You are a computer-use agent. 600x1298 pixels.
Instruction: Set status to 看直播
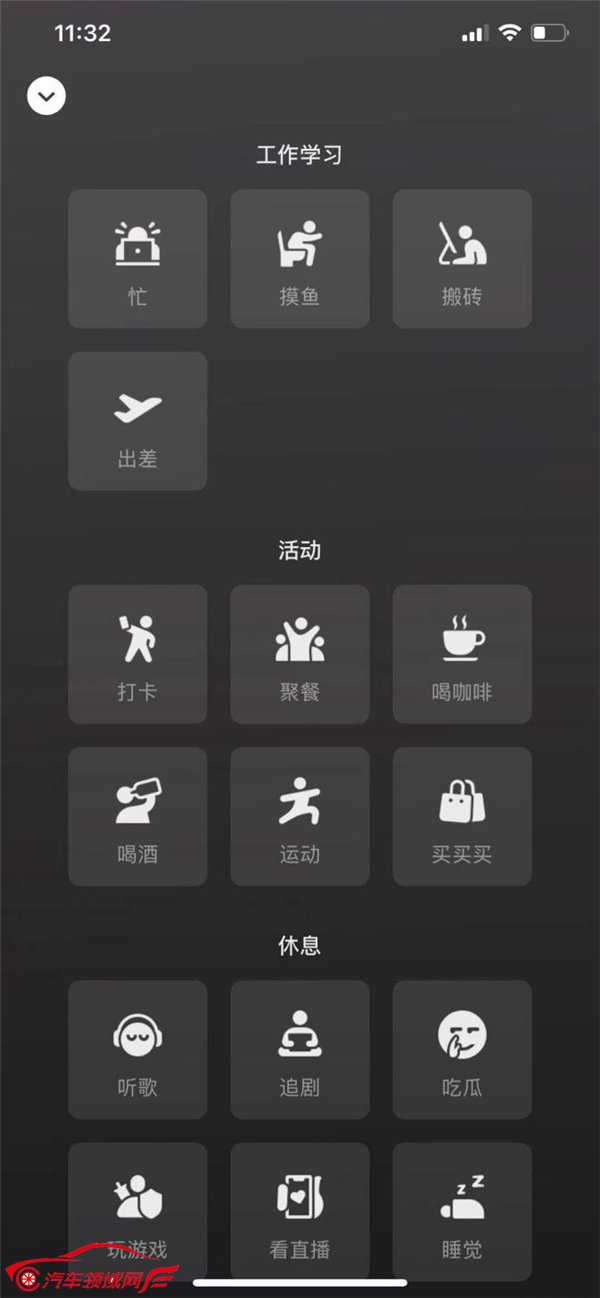tap(300, 1210)
